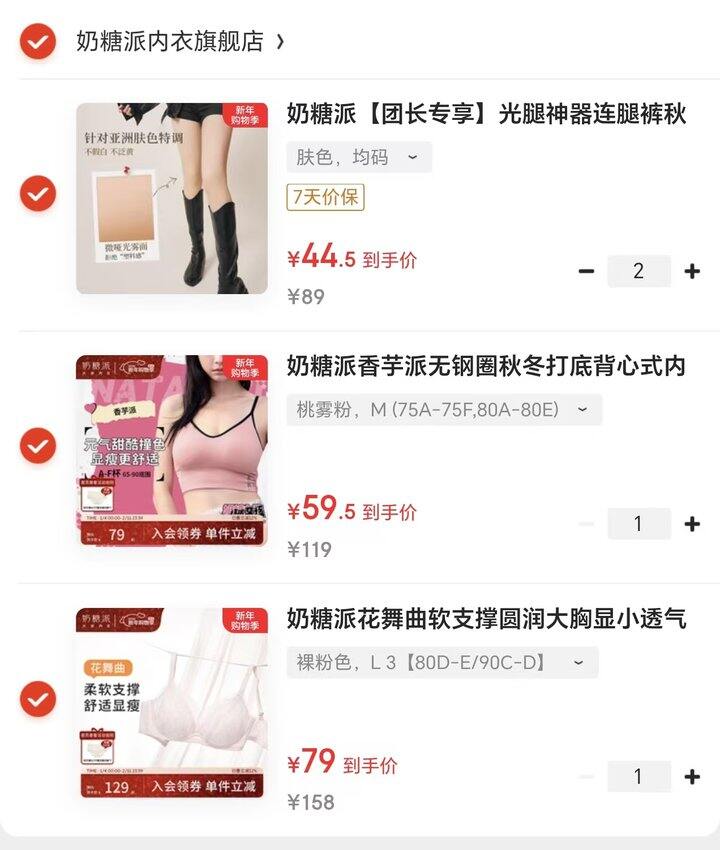This screenshot has width=720, height=850.
Task: Edit the quantity field showing 2
Action: click(638, 271)
